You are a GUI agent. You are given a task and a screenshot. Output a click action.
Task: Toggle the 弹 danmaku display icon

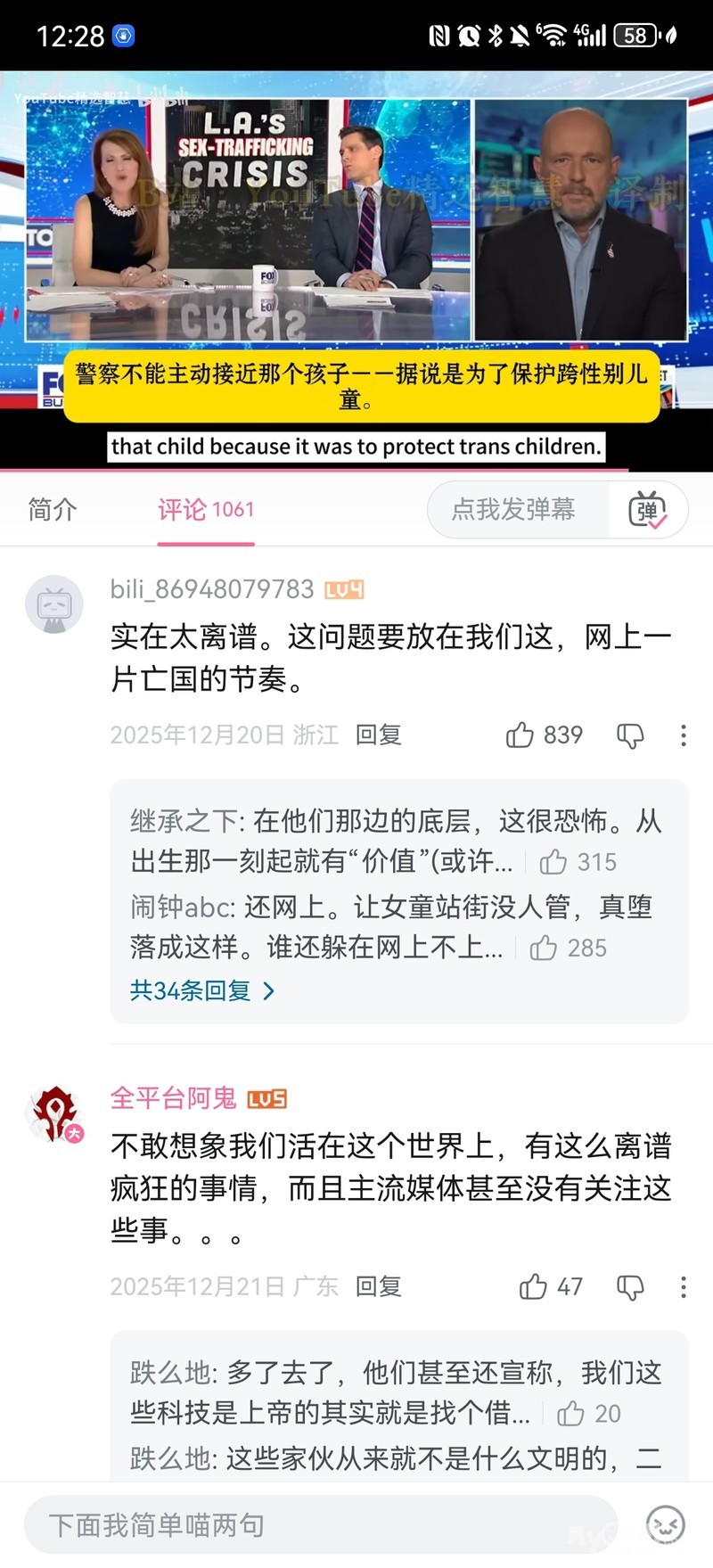tap(648, 510)
